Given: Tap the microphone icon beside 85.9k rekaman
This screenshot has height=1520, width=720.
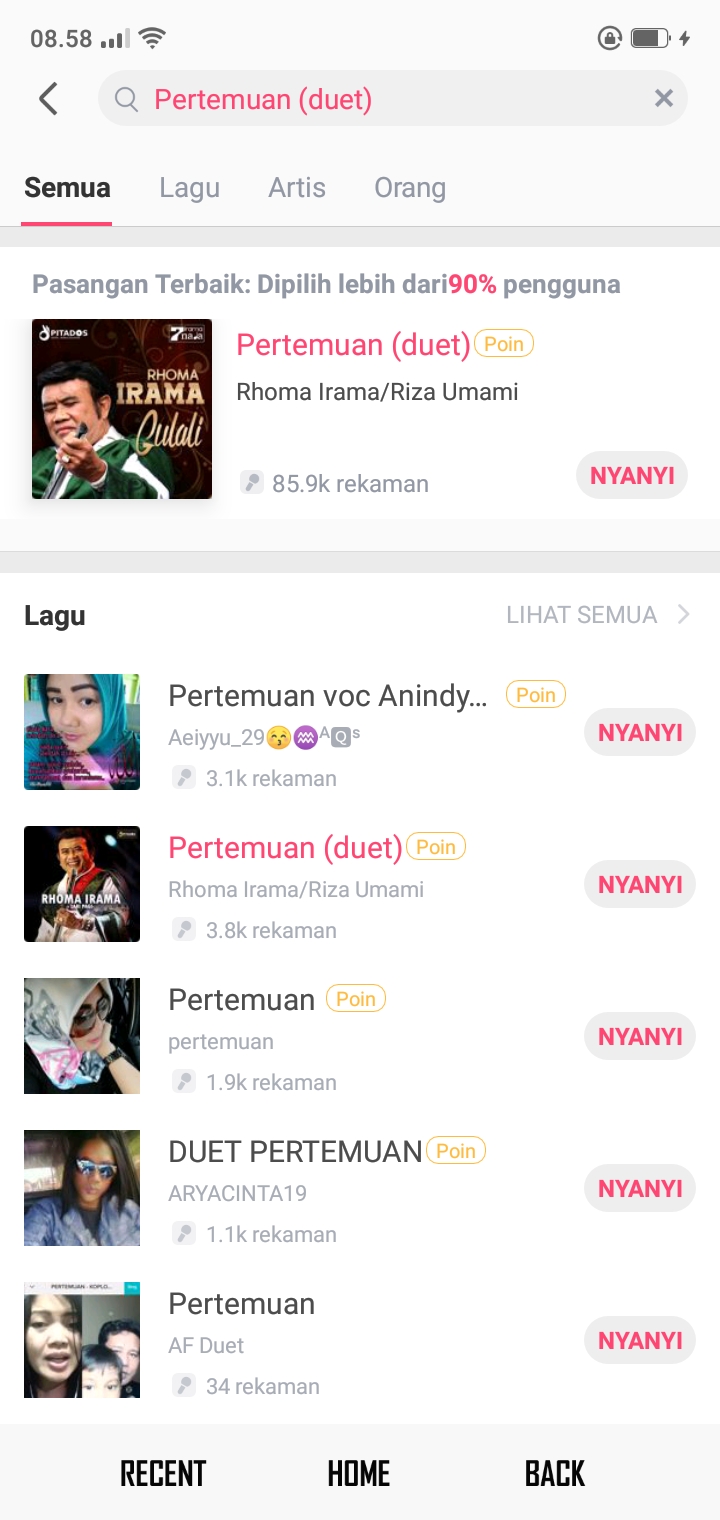Looking at the screenshot, I should coord(253,483).
